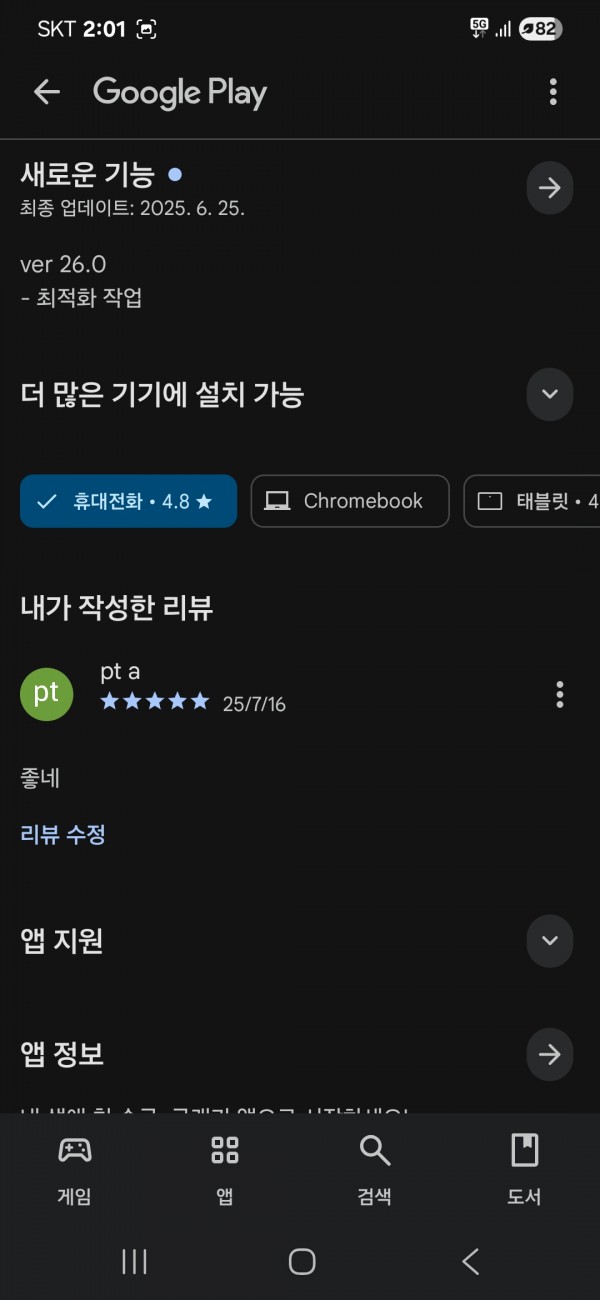Select the 태블릿 device chip

tap(532, 501)
